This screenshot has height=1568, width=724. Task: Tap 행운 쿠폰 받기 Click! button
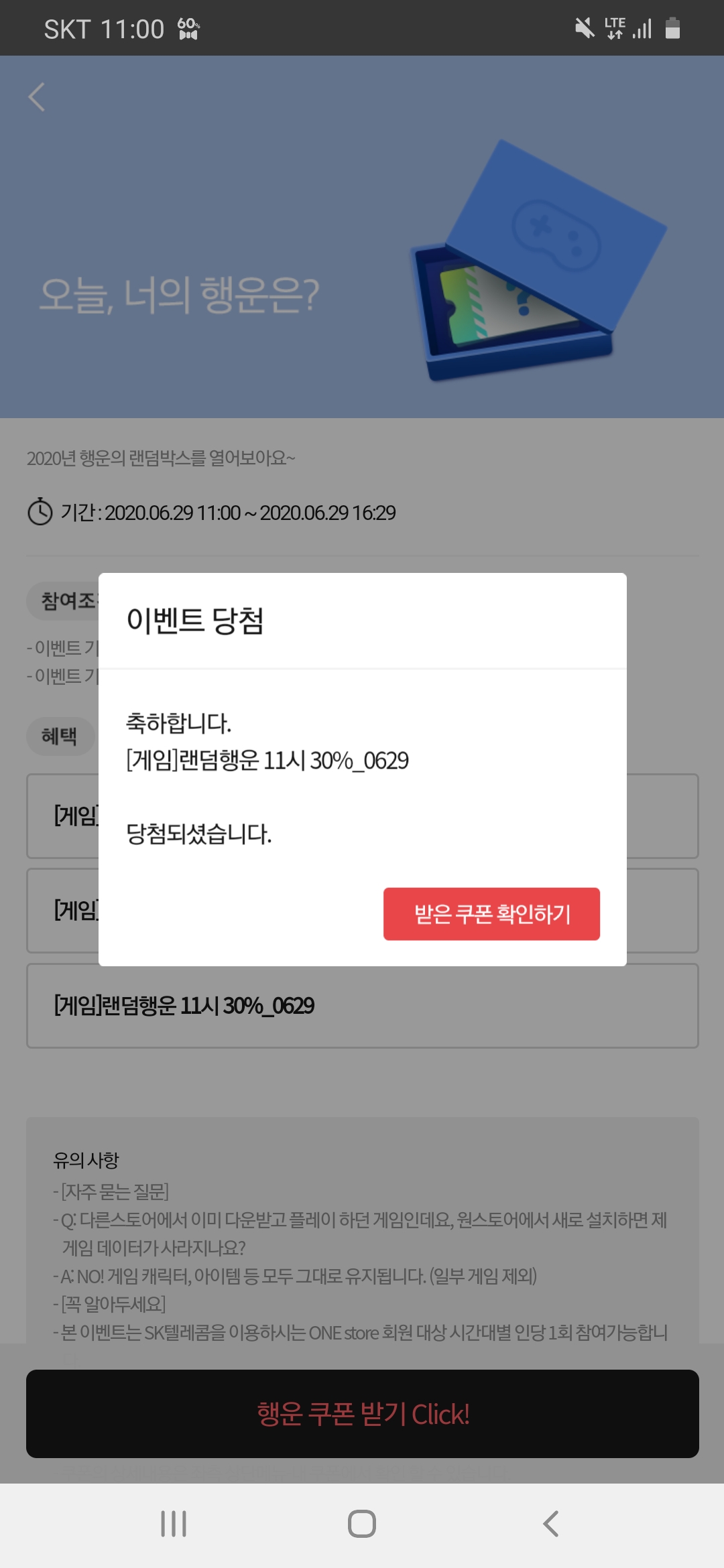click(362, 1414)
